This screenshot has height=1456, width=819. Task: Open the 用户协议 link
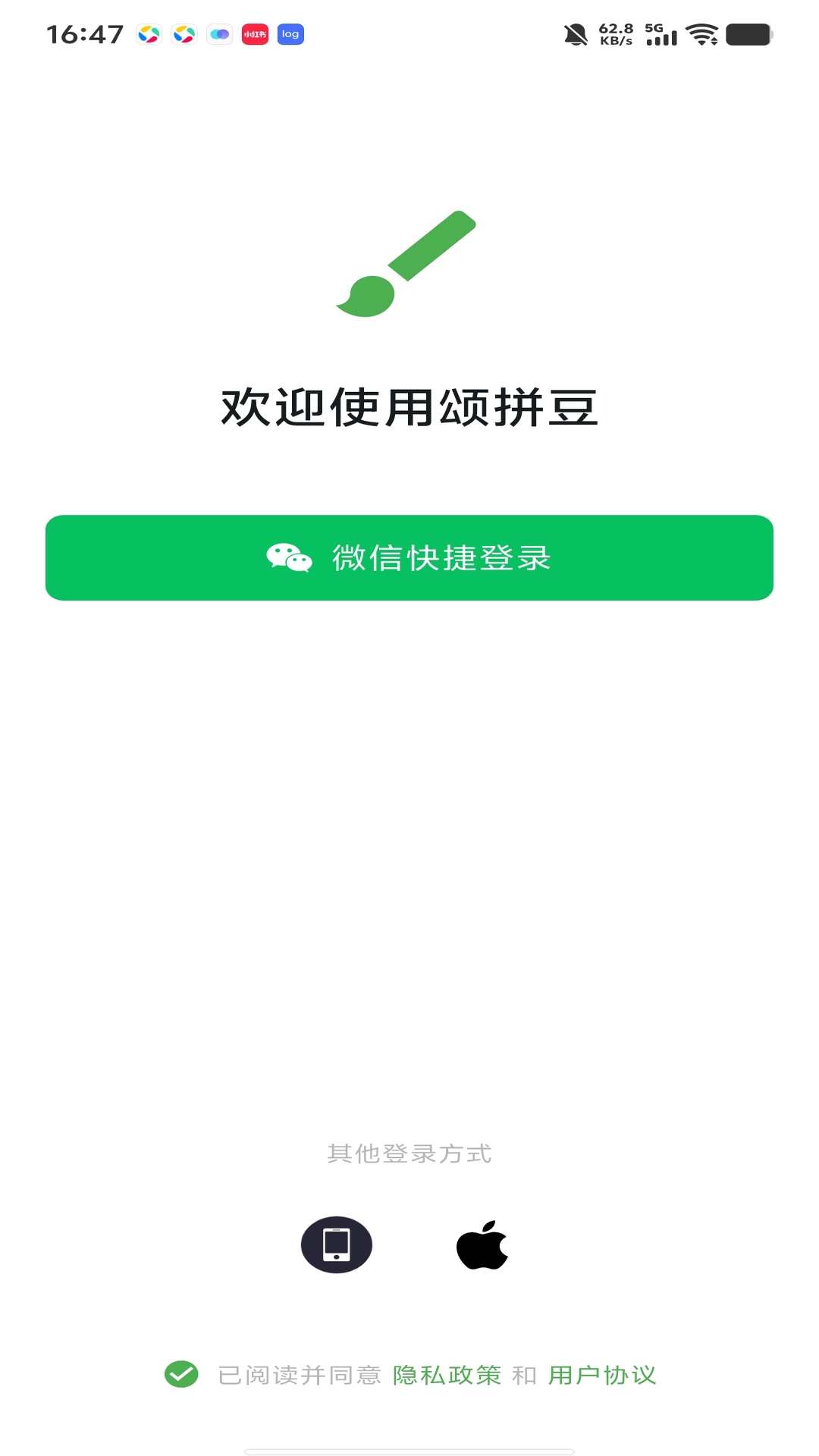tap(602, 1375)
